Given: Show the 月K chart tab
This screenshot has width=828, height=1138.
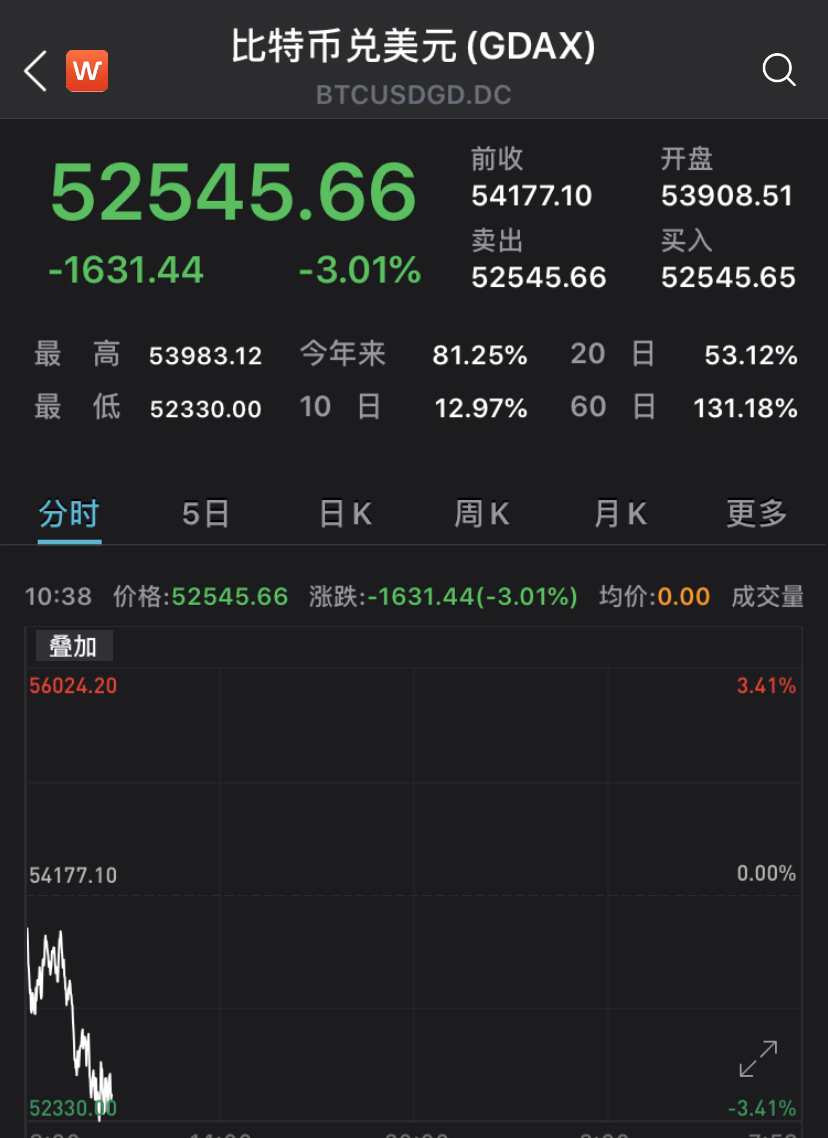Looking at the screenshot, I should coord(620,514).
